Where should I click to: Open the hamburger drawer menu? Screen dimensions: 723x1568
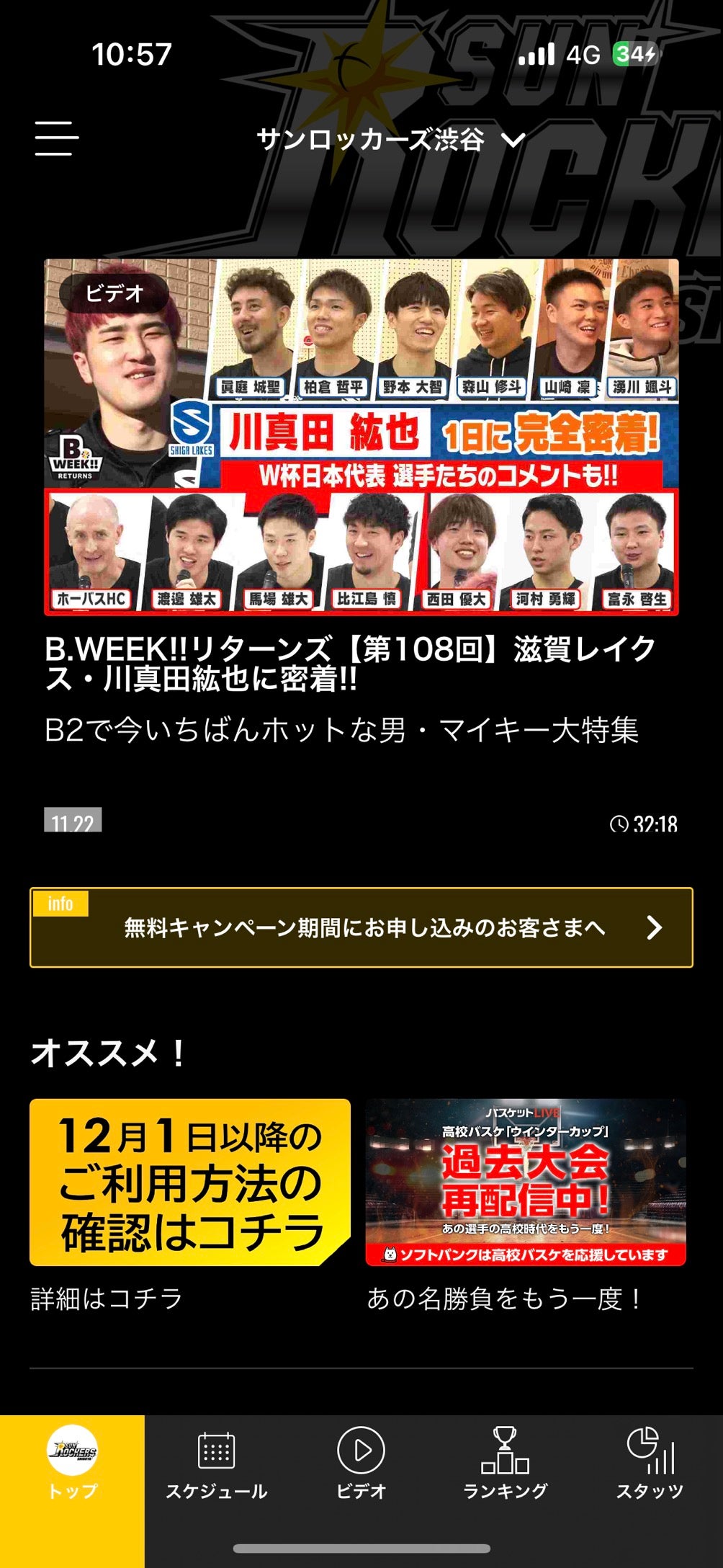click(x=57, y=138)
